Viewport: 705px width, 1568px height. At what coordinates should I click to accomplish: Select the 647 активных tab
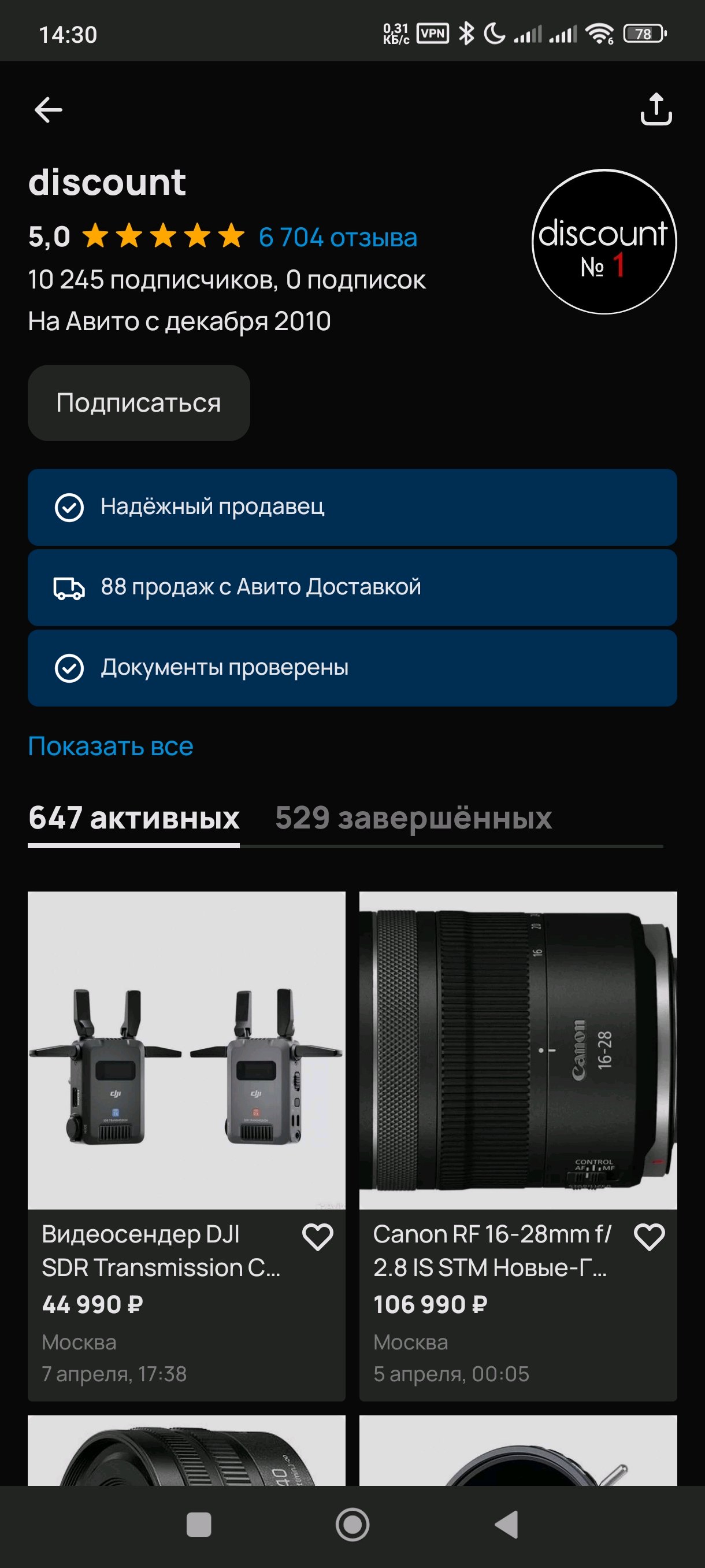click(x=134, y=818)
